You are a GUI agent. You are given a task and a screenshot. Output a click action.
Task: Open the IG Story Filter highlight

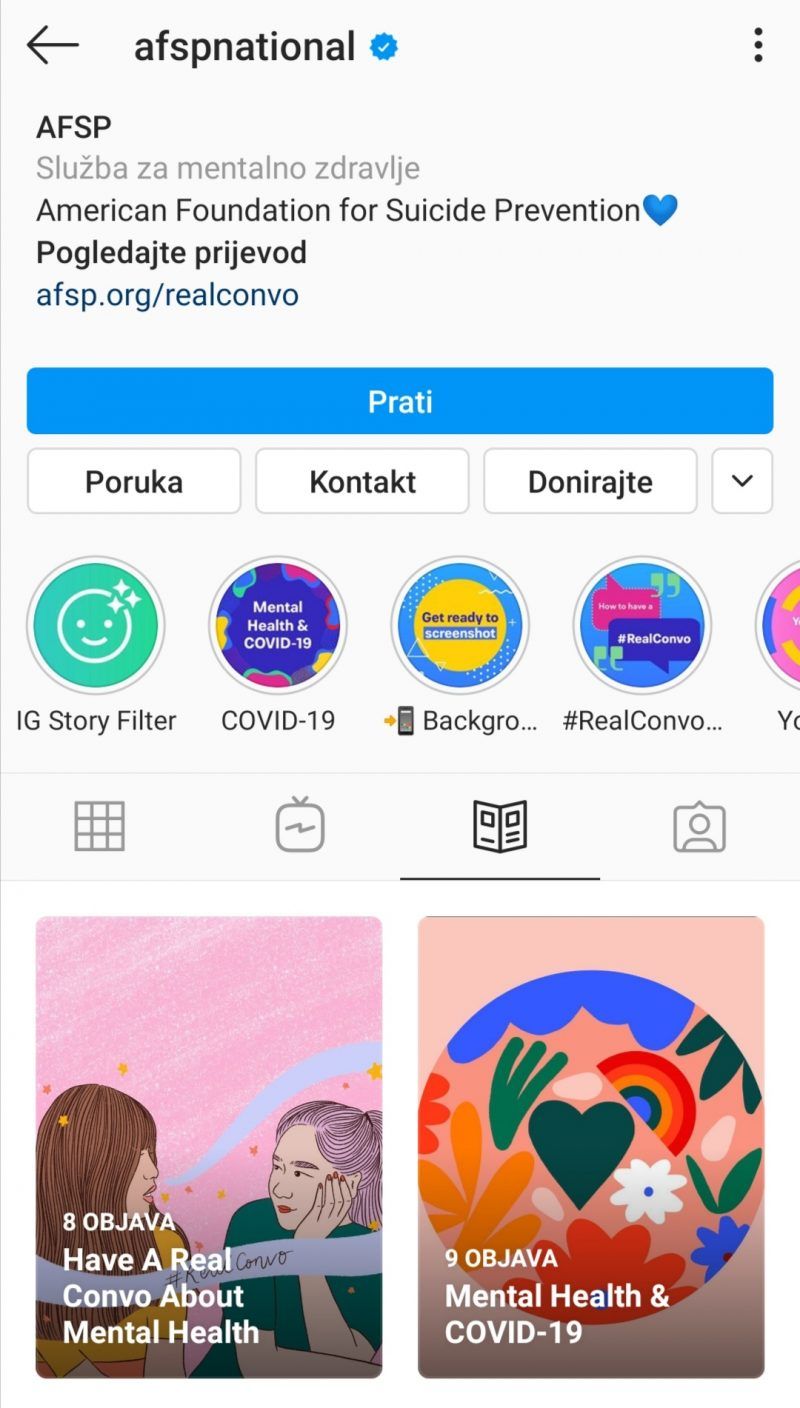click(x=96, y=626)
